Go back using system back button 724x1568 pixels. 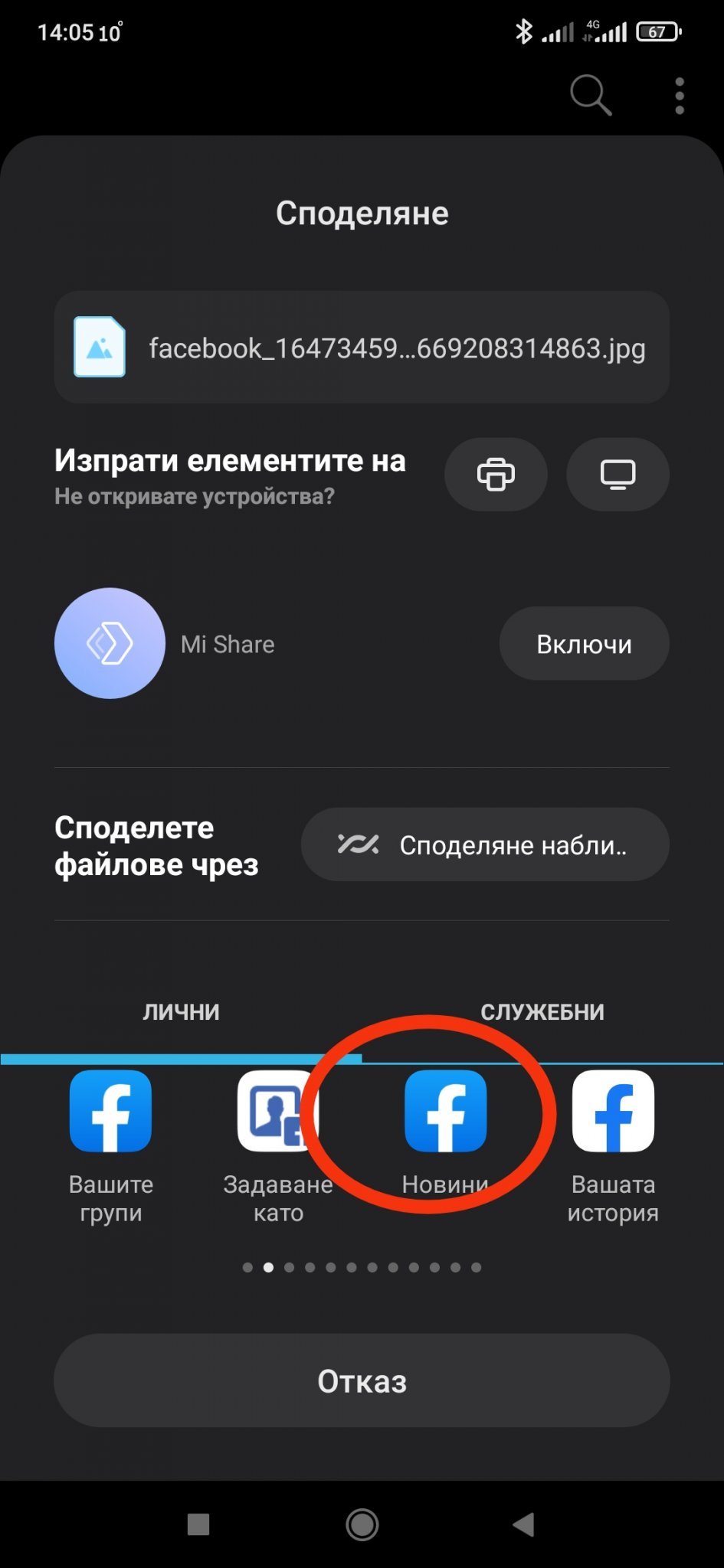523,1524
